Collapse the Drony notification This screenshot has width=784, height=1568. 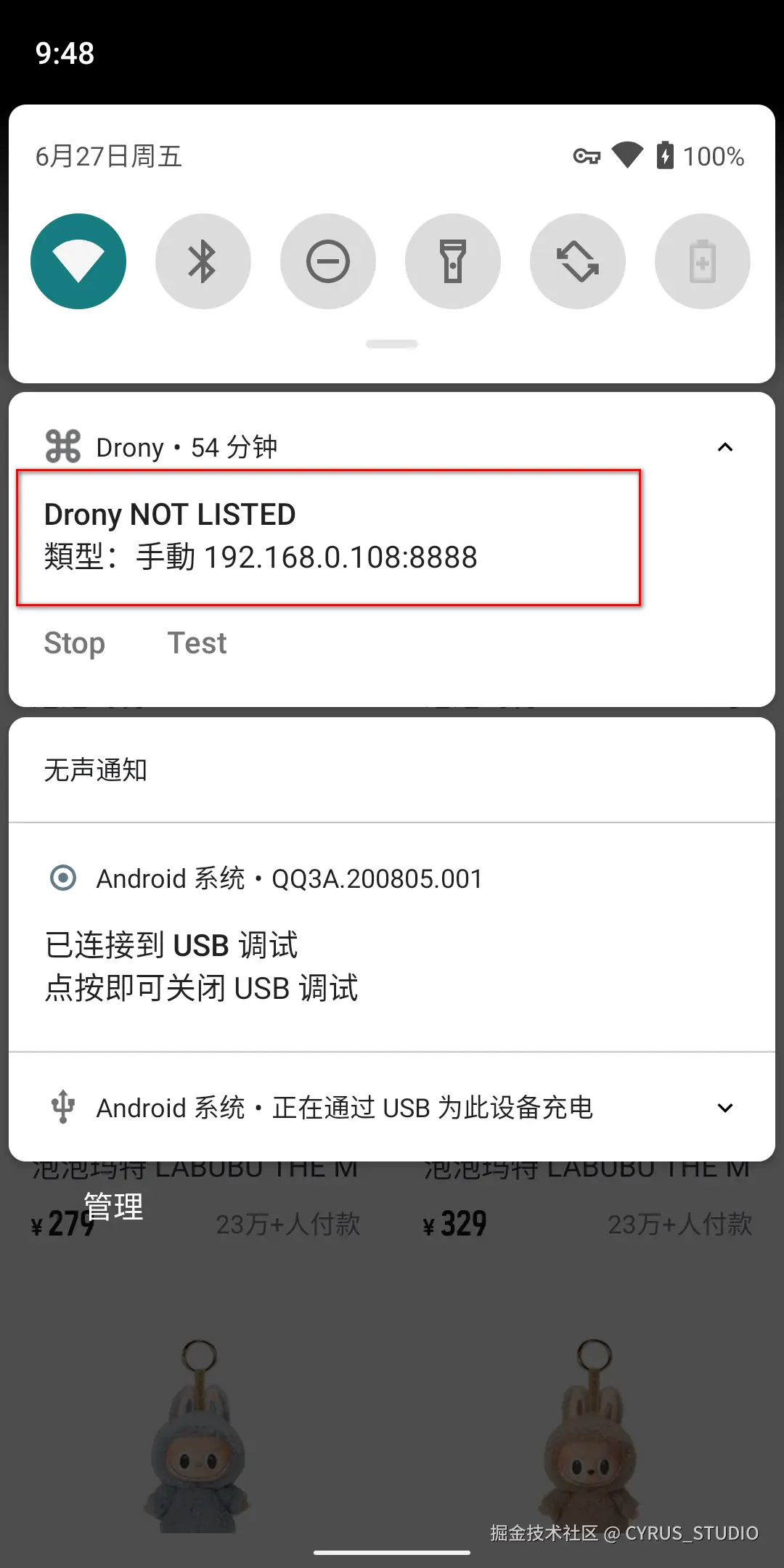pyautogui.click(x=724, y=447)
